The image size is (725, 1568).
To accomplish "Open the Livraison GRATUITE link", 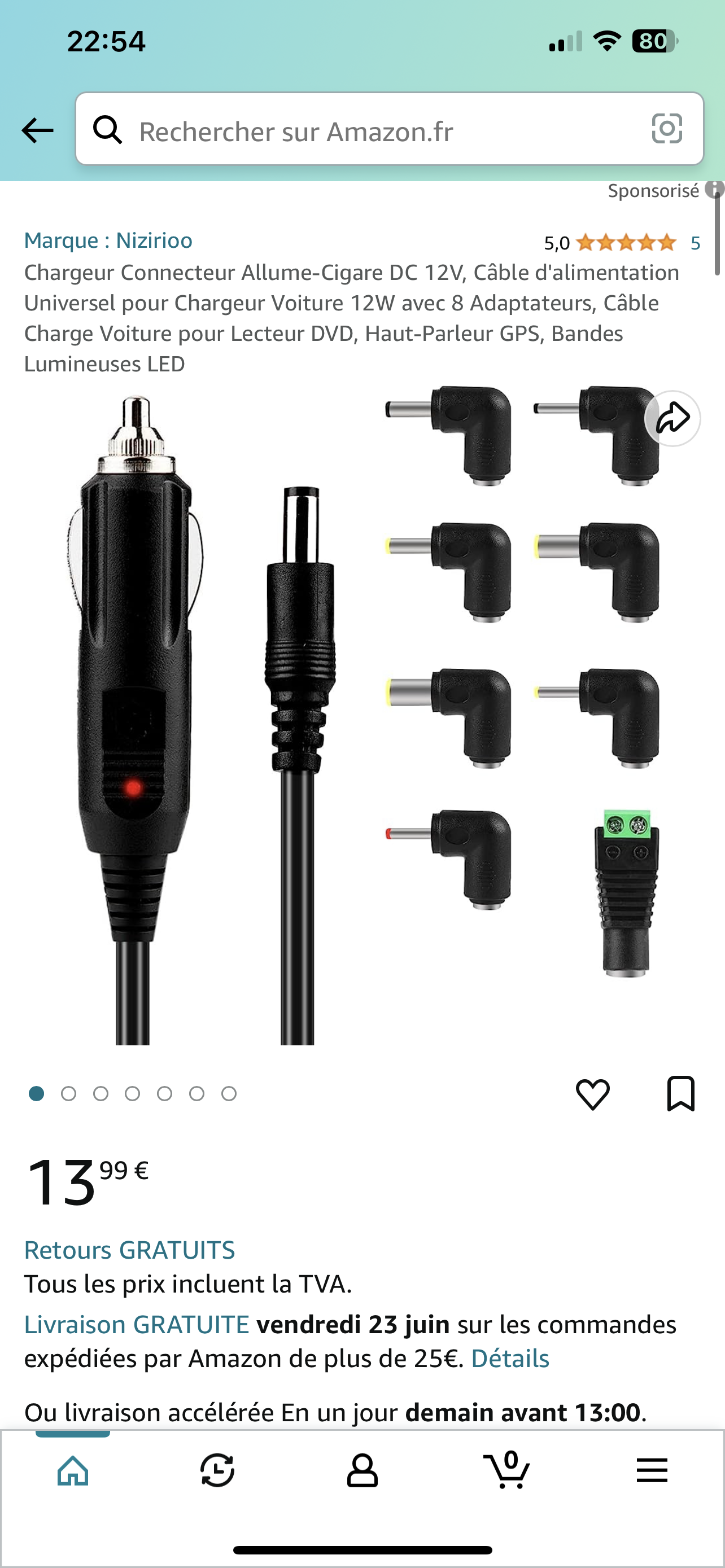I will click(137, 1325).
